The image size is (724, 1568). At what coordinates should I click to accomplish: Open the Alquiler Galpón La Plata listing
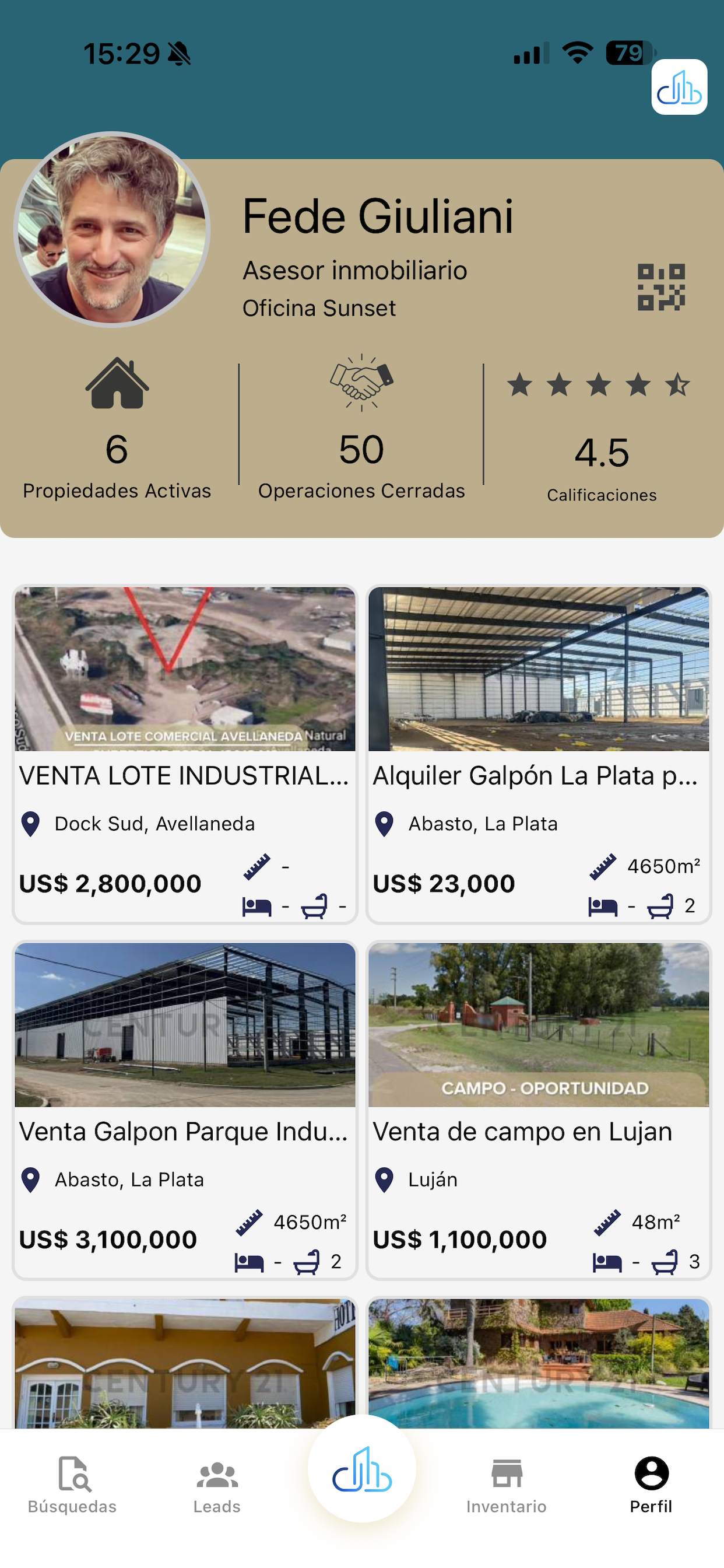[539, 754]
